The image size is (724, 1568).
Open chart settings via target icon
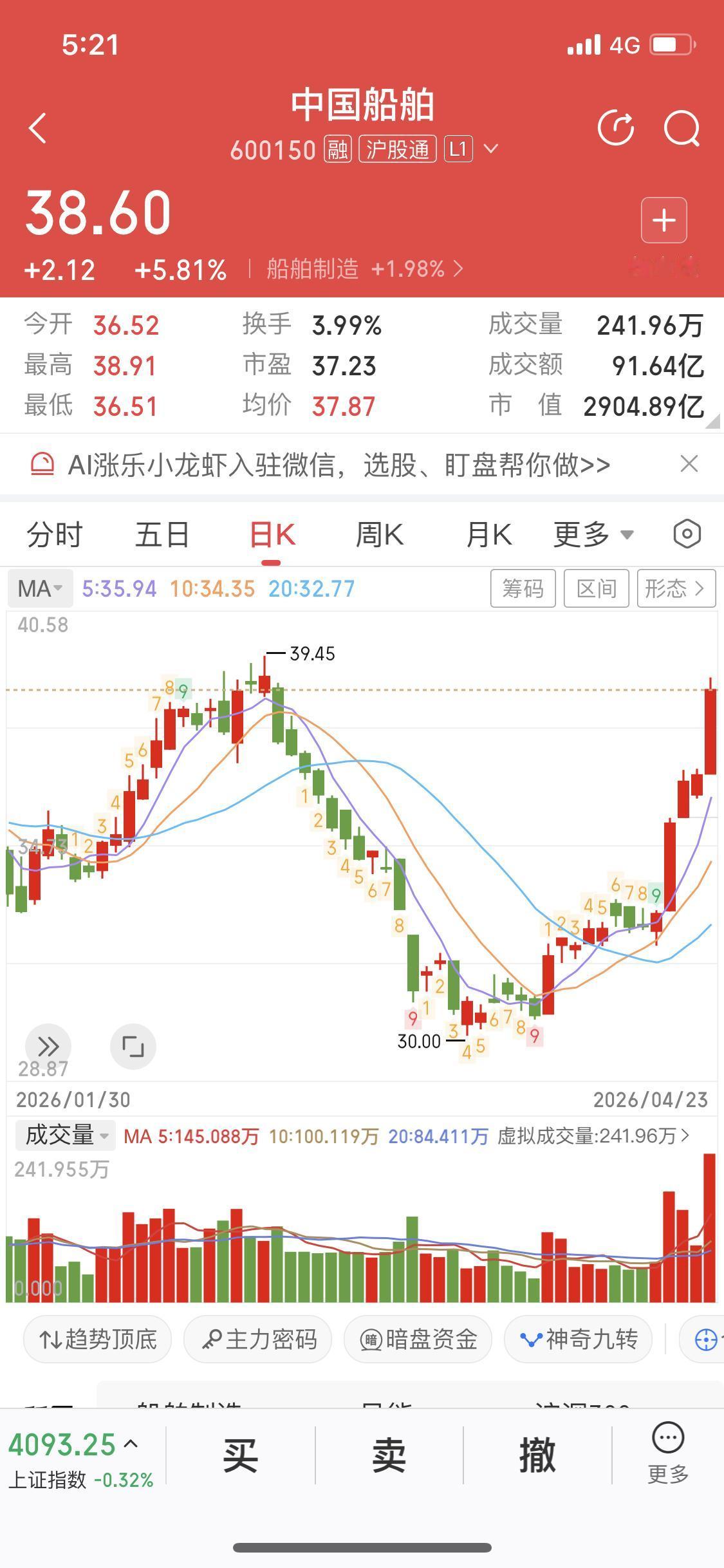(686, 534)
